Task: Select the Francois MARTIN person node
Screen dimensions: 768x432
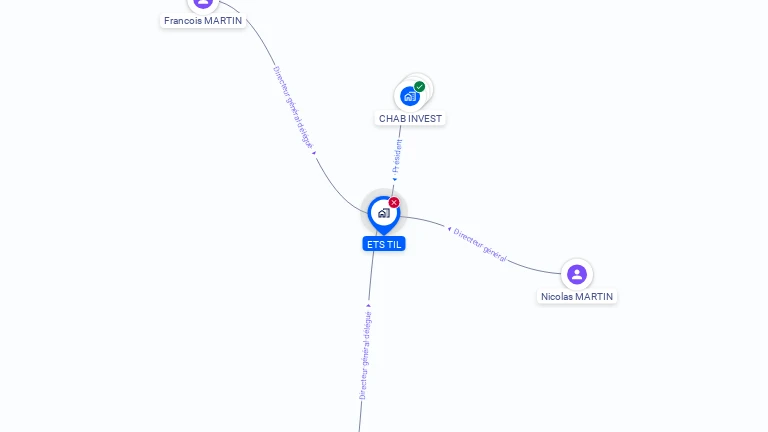Action: [203, 4]
